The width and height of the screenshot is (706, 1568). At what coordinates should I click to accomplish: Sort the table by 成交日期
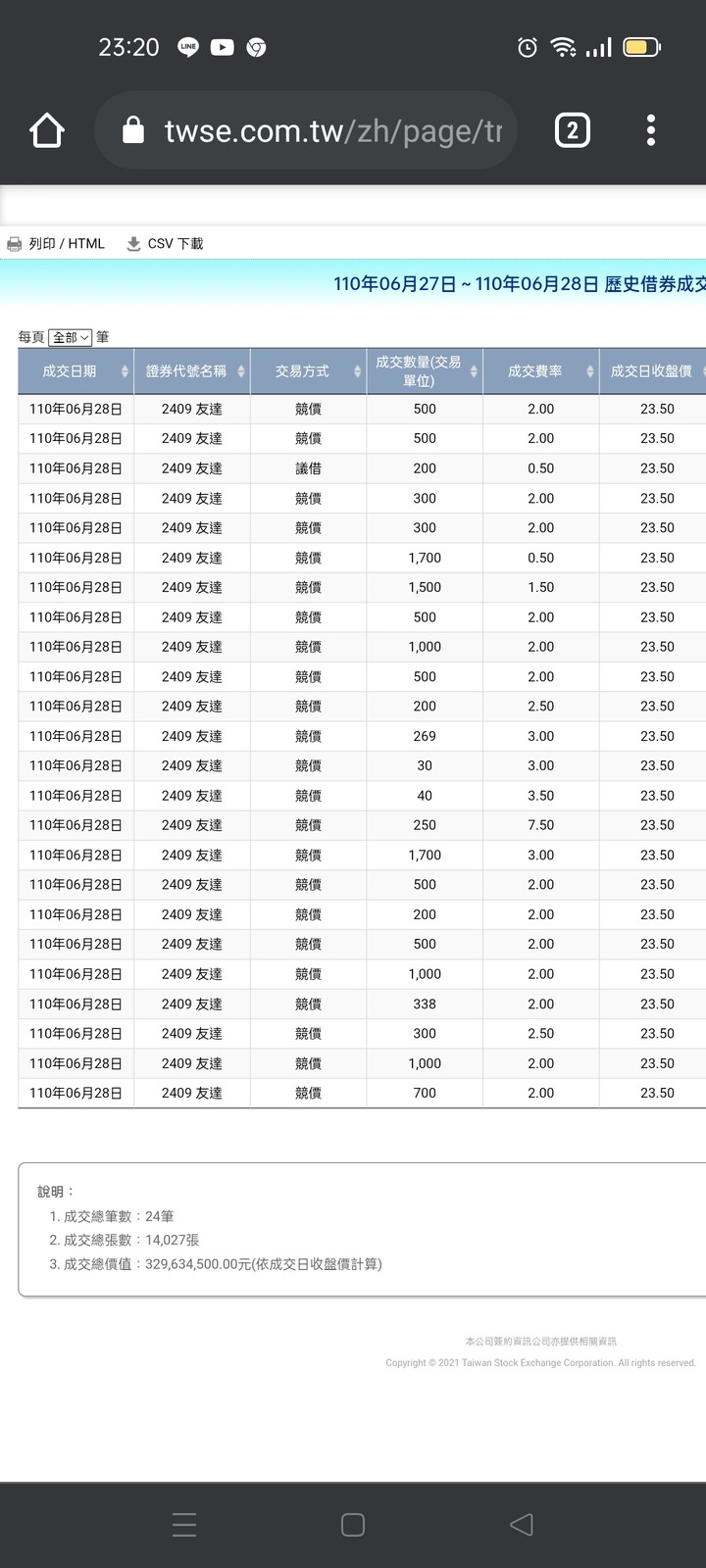click(x=76, y=371)
